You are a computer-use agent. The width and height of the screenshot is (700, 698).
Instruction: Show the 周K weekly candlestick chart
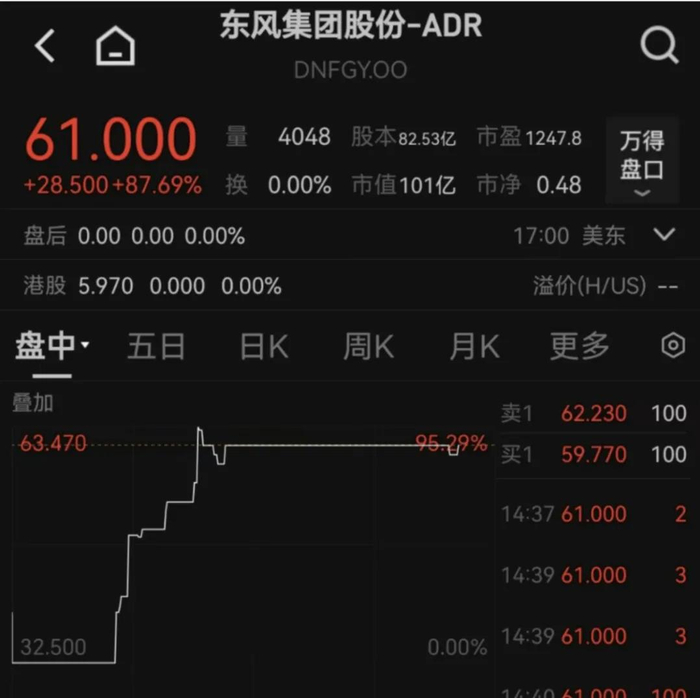[x=368, y=347]
